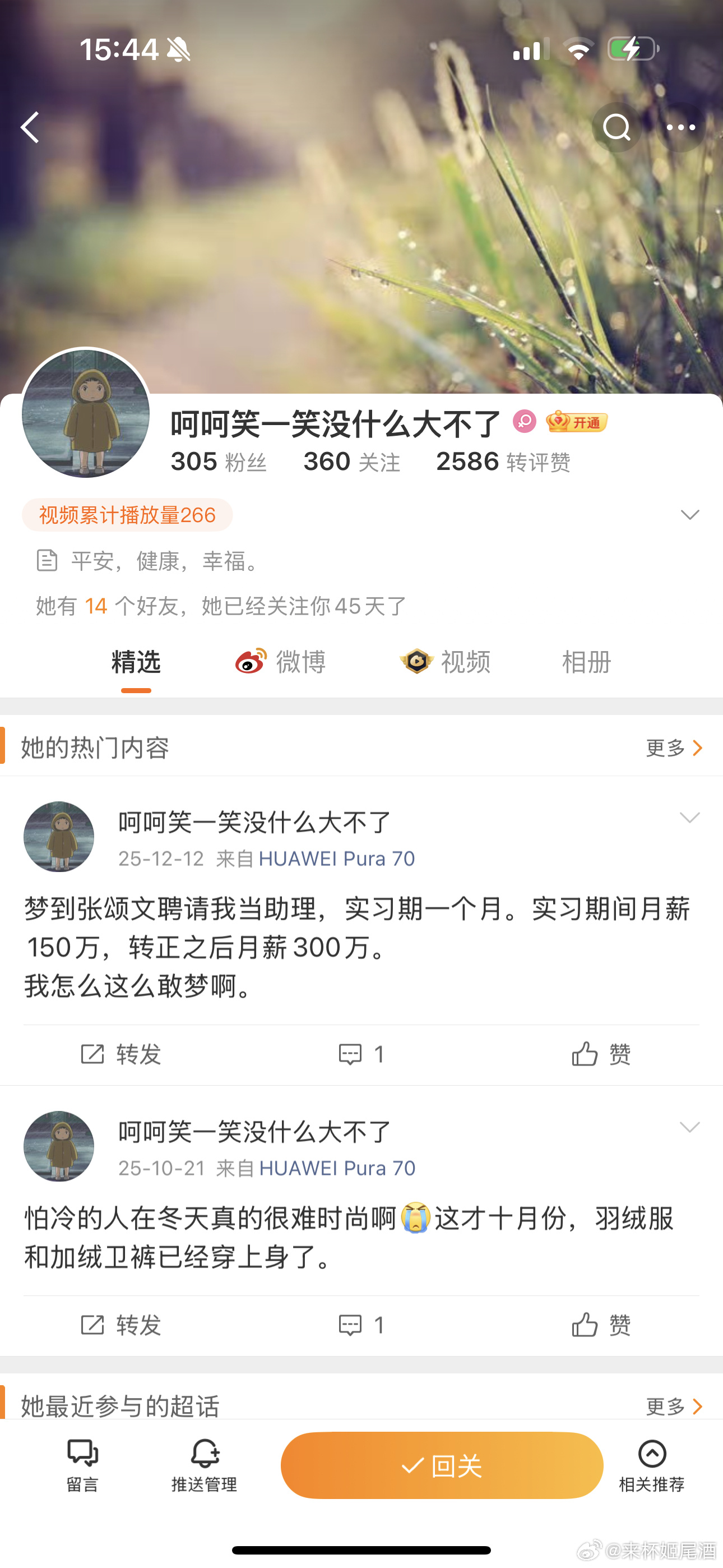Open the 360 关注 following list
Image resolution: width=723 pixels, height=1568 pixels.
[x=352, y=462]
